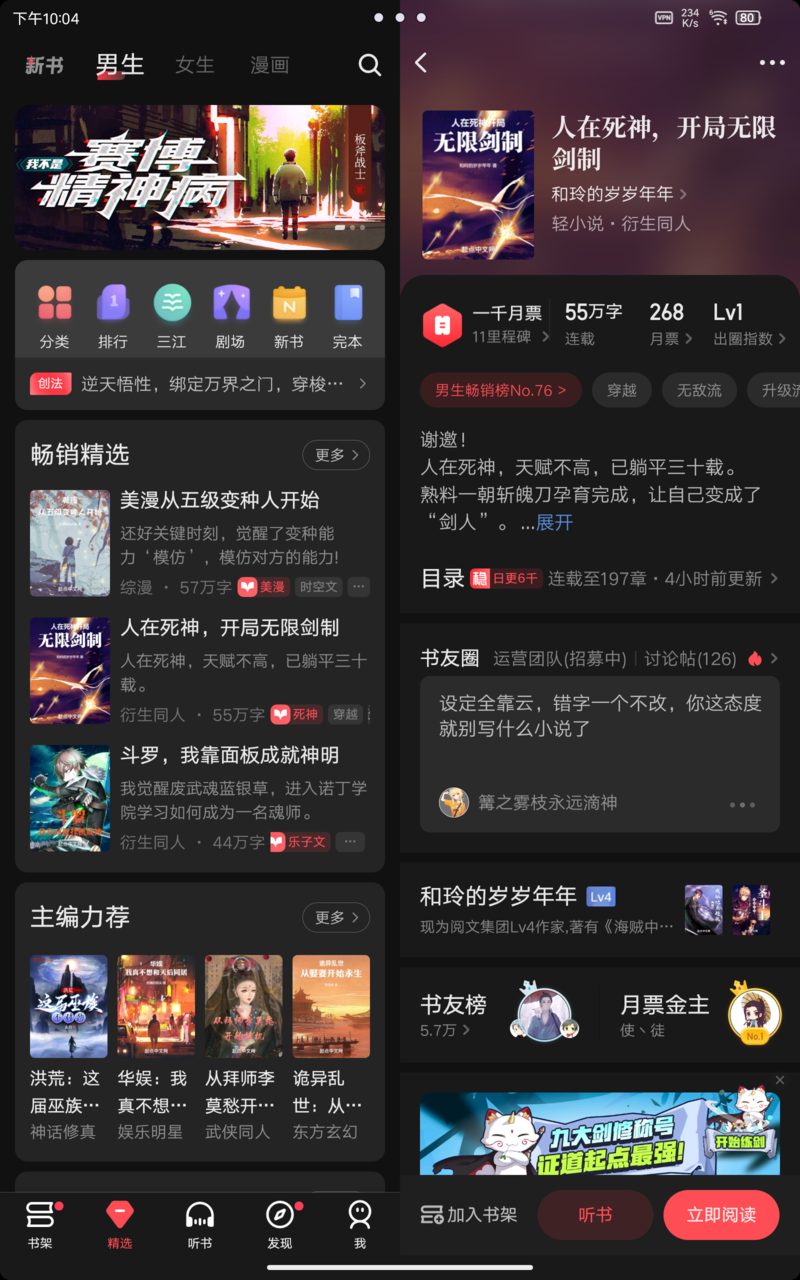Go back from the book detail page
Image resolution: width=800 pixels, height=1280 pixels.
point(421,63)
